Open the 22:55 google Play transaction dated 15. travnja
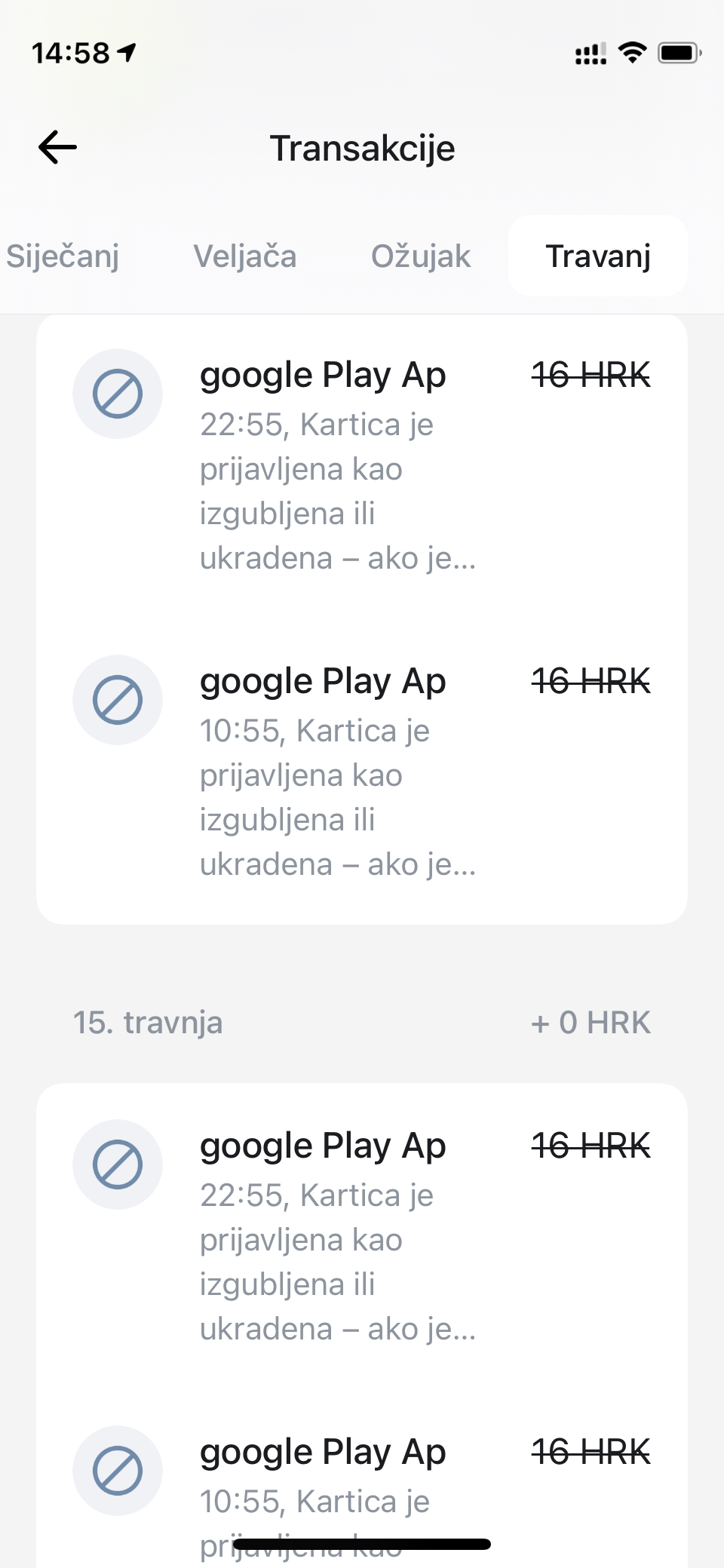Viewport: 724px width, 1568px height. click(362, 1235)
